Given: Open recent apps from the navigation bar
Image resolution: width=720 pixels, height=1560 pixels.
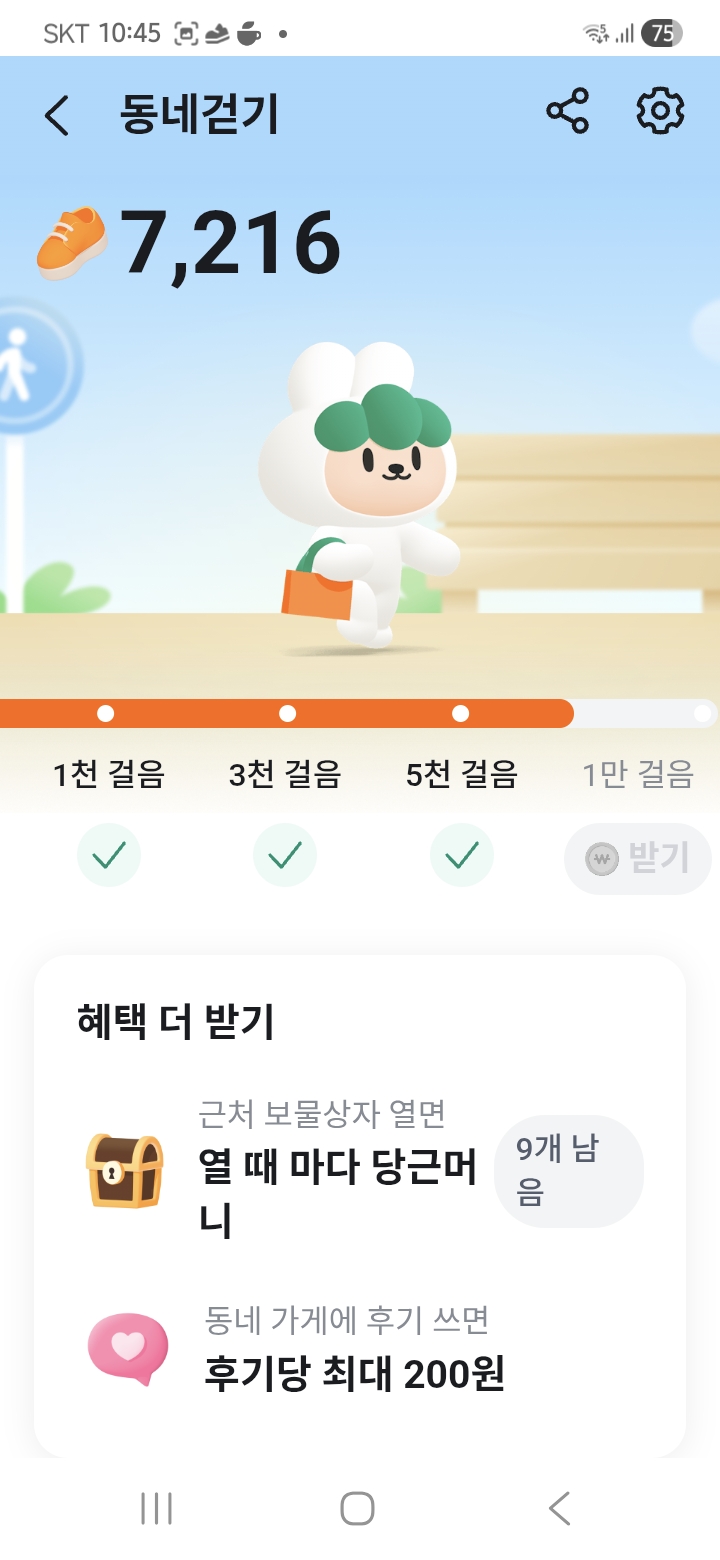Looking at the screenshot, I should tap(157, 1507).
